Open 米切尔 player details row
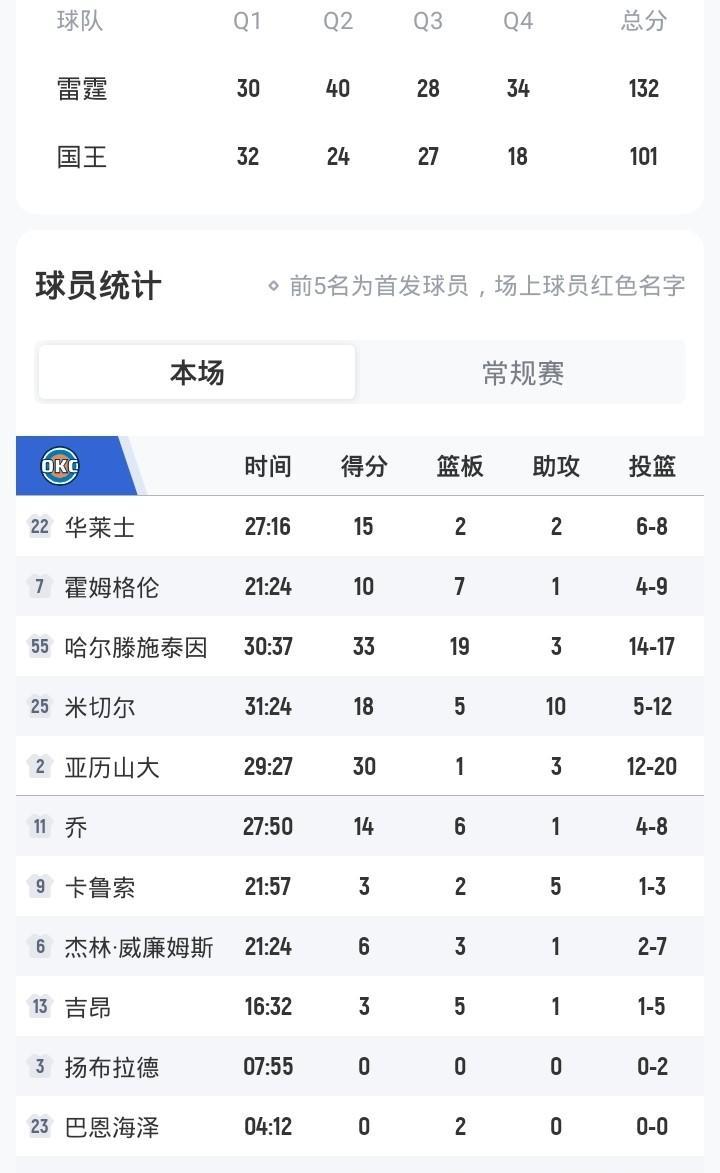This screenshot has width=720, height=1173. tap(360, 706)
